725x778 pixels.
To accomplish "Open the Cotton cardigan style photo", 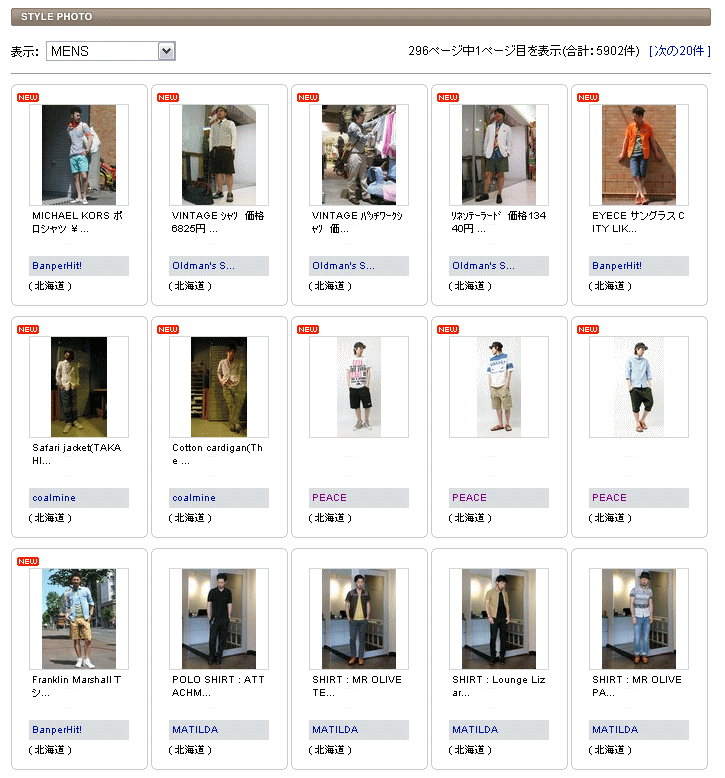I will pos(219,387).
